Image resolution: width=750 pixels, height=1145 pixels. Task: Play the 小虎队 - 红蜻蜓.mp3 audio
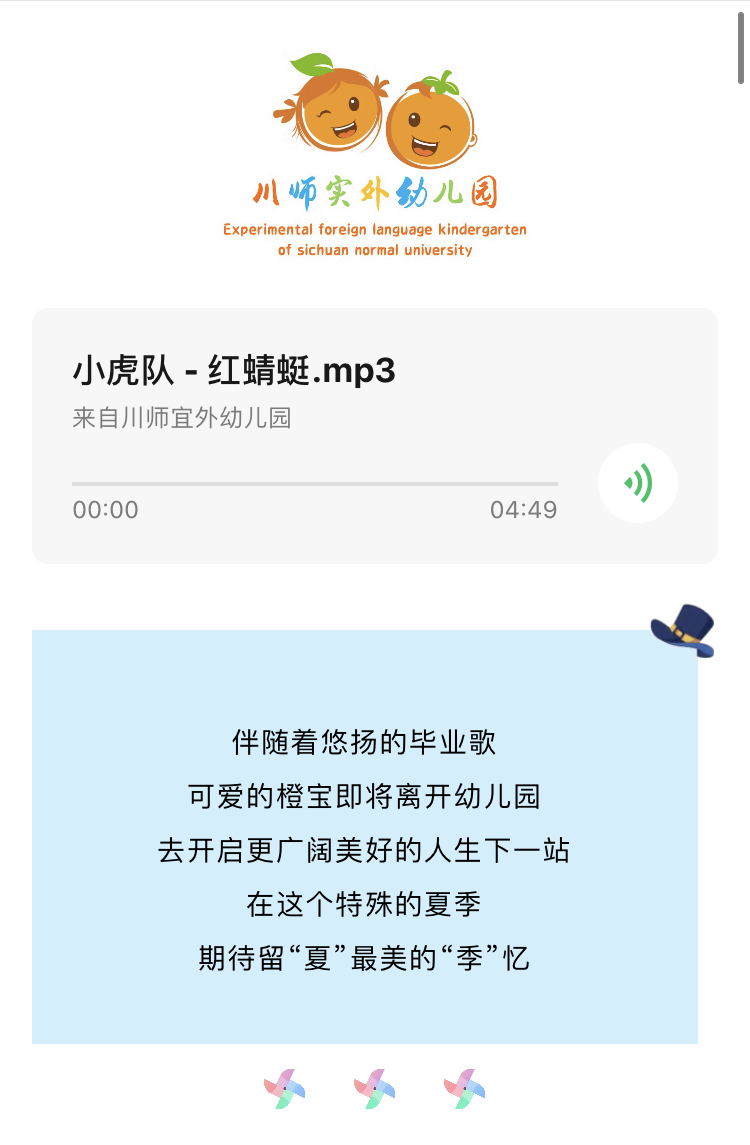pos(638,484)
